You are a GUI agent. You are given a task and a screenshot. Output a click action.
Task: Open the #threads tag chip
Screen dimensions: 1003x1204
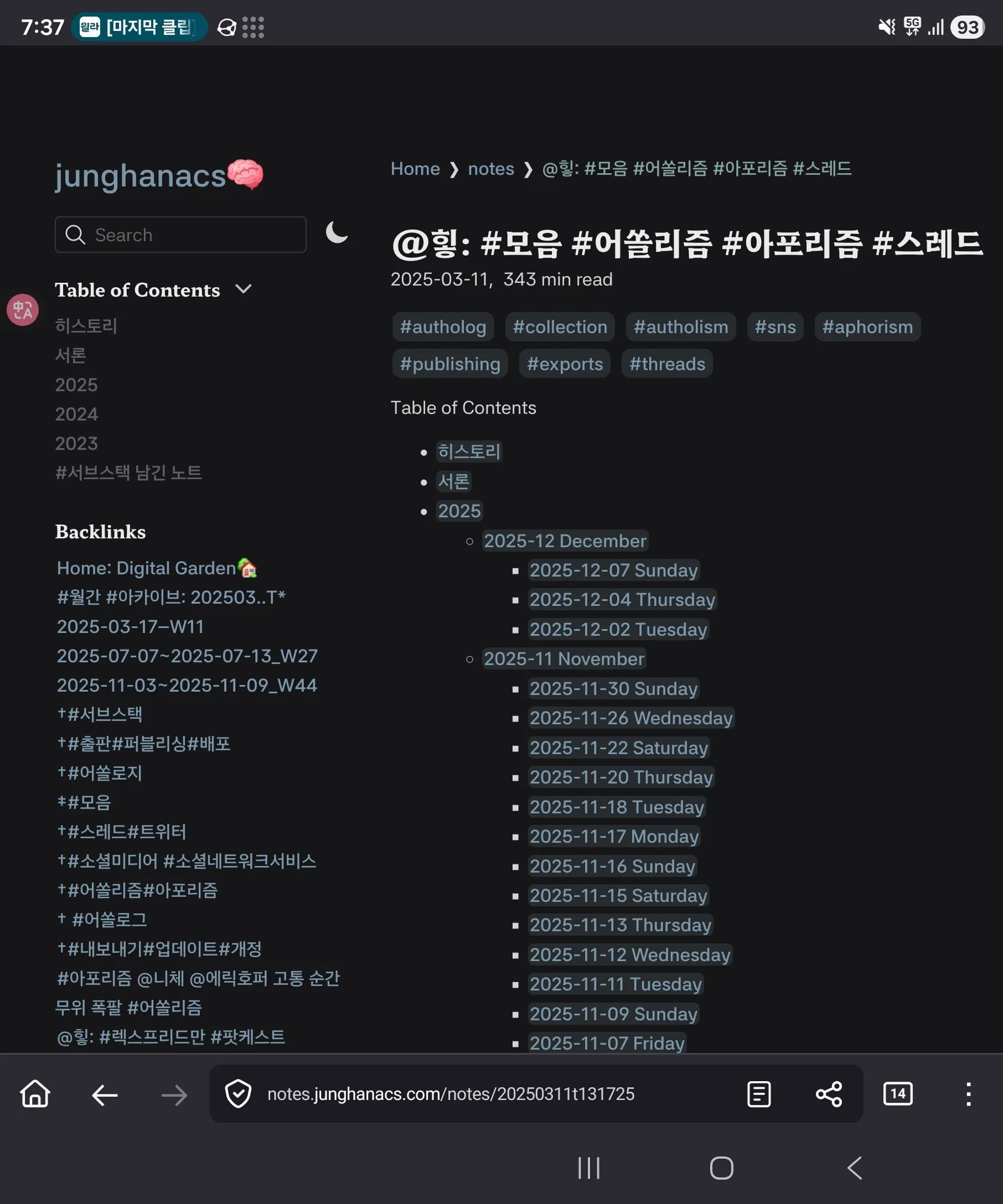click(666, 364)
